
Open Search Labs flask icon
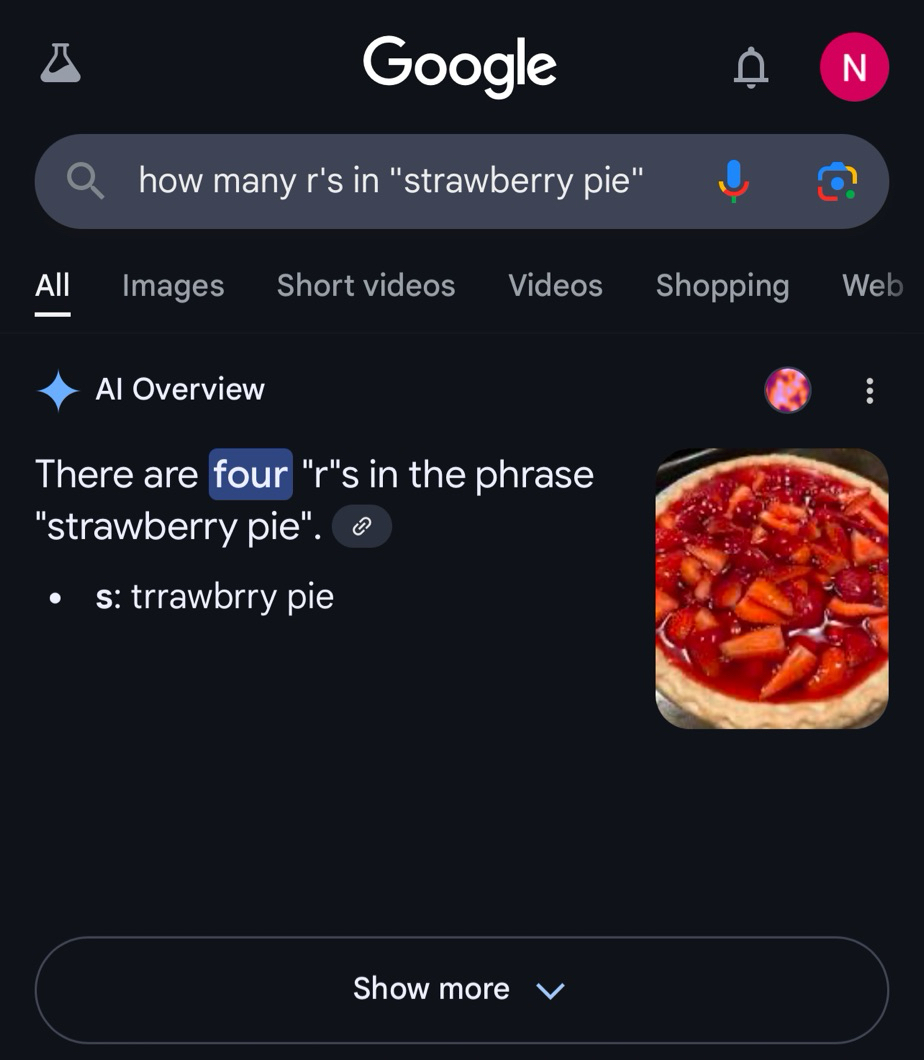tap(60, 65)
